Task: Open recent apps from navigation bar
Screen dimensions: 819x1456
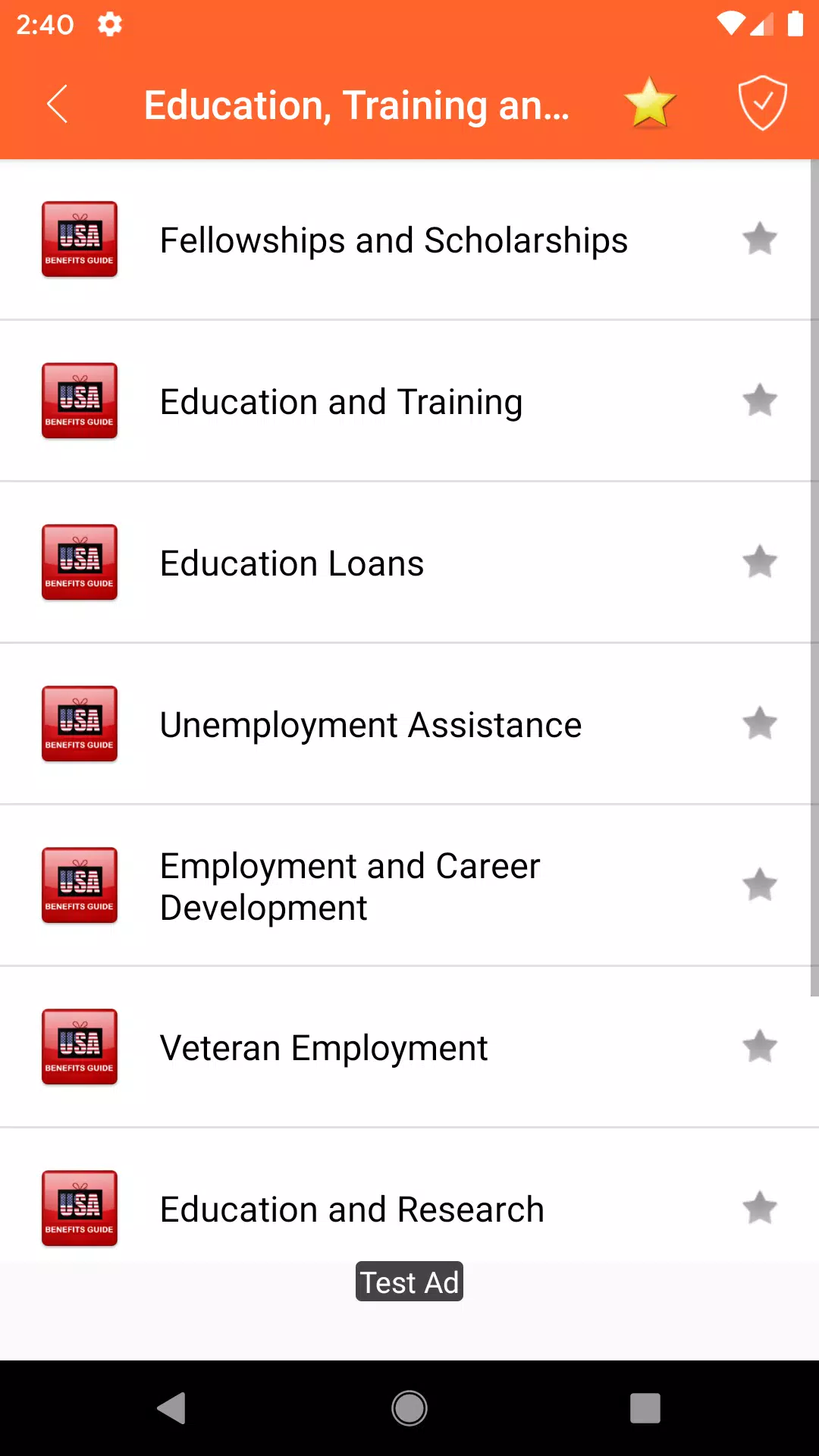Action: coord(645,1408)
